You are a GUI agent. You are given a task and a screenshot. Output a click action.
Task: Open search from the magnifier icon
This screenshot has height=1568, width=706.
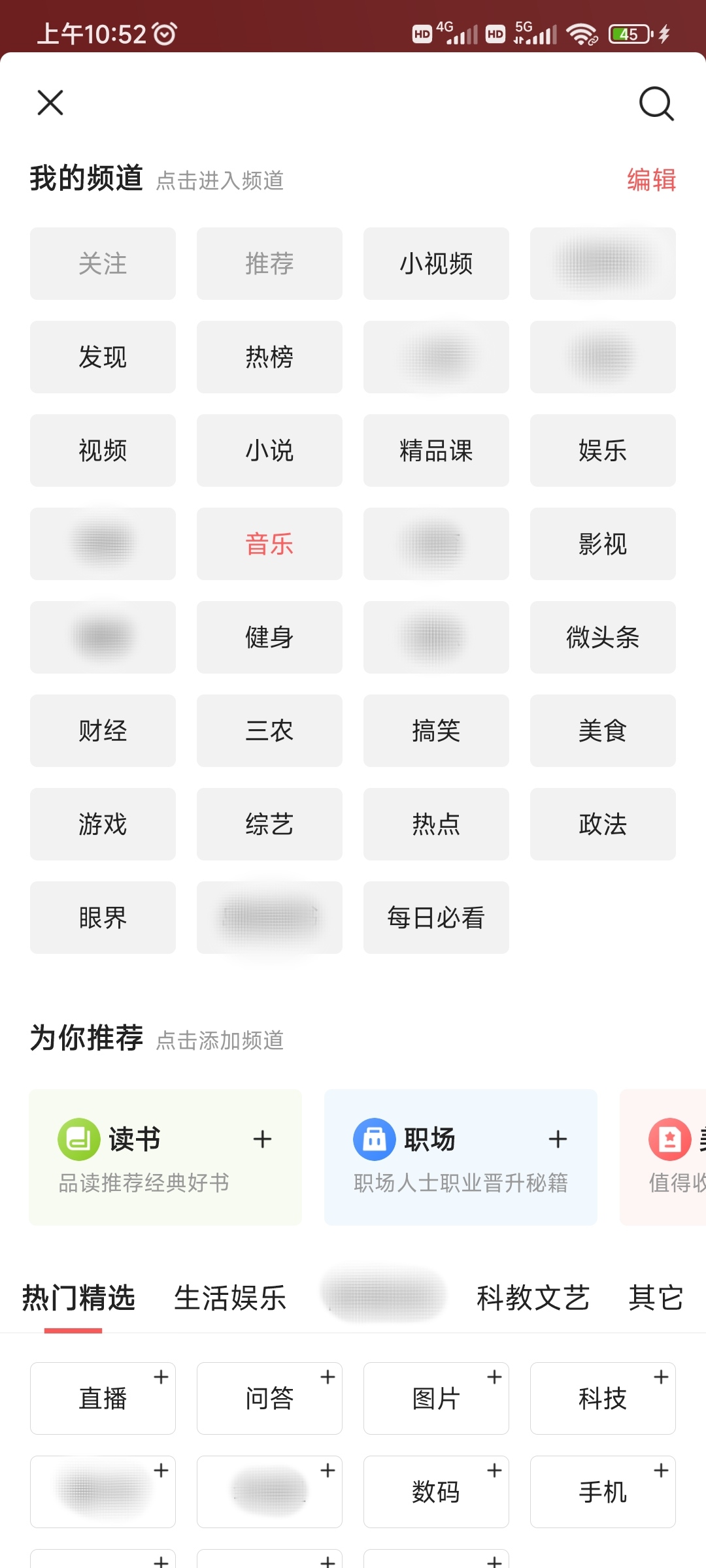pos(656,103)
